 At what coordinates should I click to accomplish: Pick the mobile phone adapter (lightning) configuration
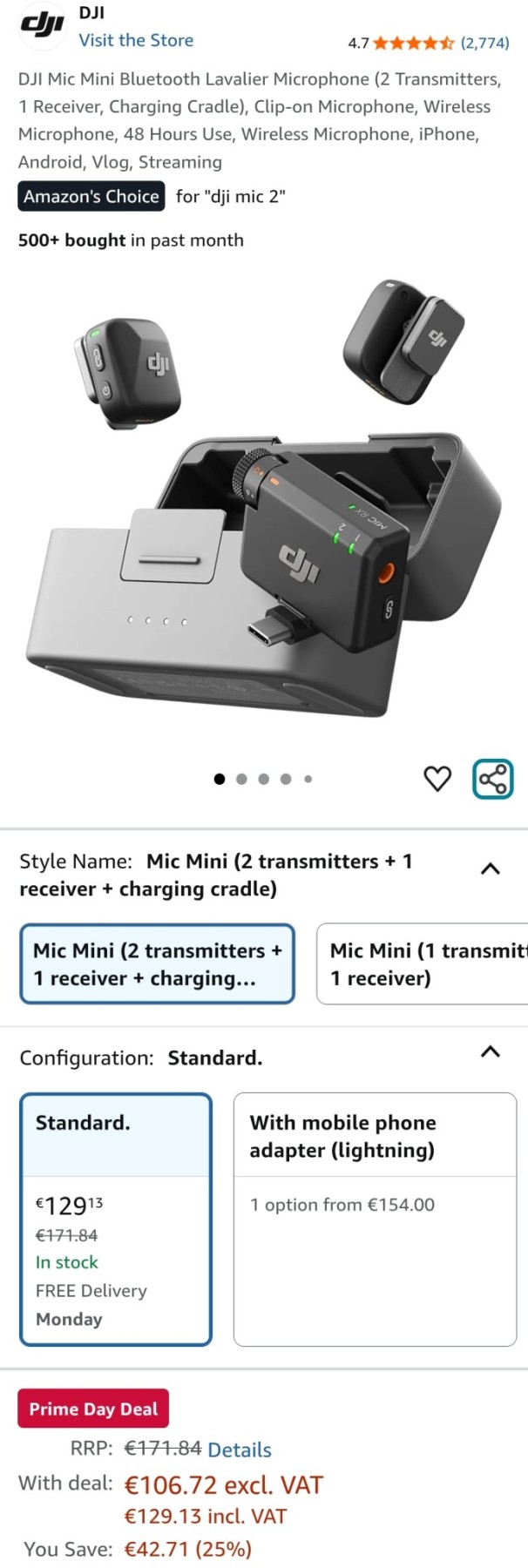click(x=375, y=1218)
